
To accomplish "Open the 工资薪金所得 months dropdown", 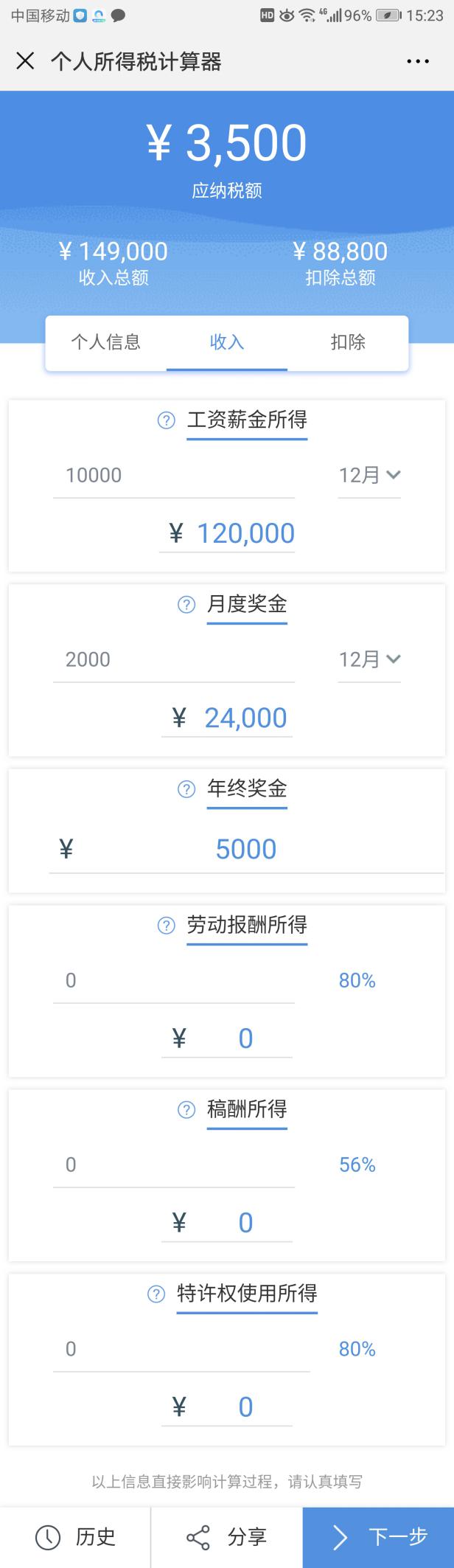I will point(369,476).
